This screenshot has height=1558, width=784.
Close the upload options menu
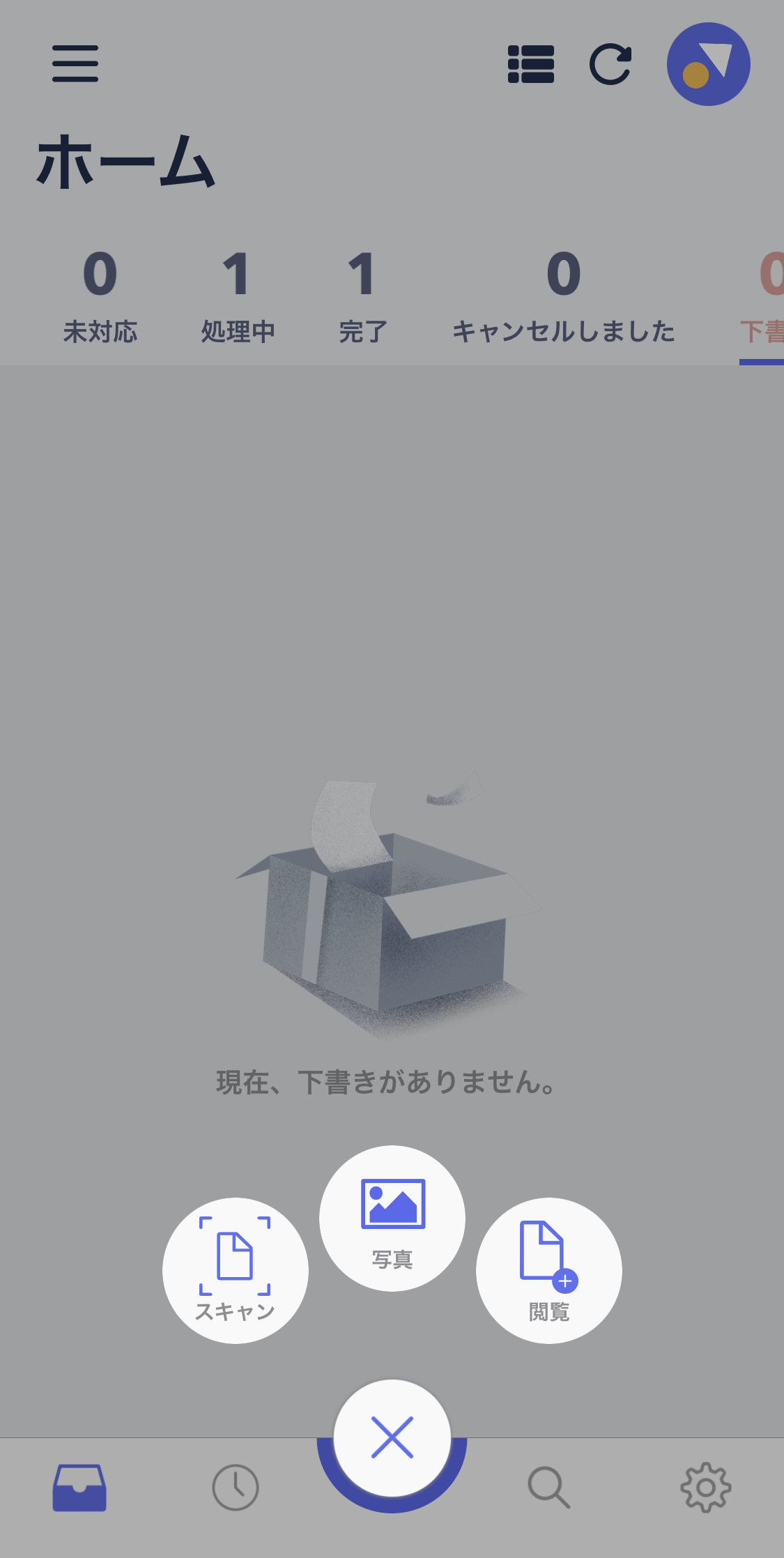click(x=392, y=1437)
